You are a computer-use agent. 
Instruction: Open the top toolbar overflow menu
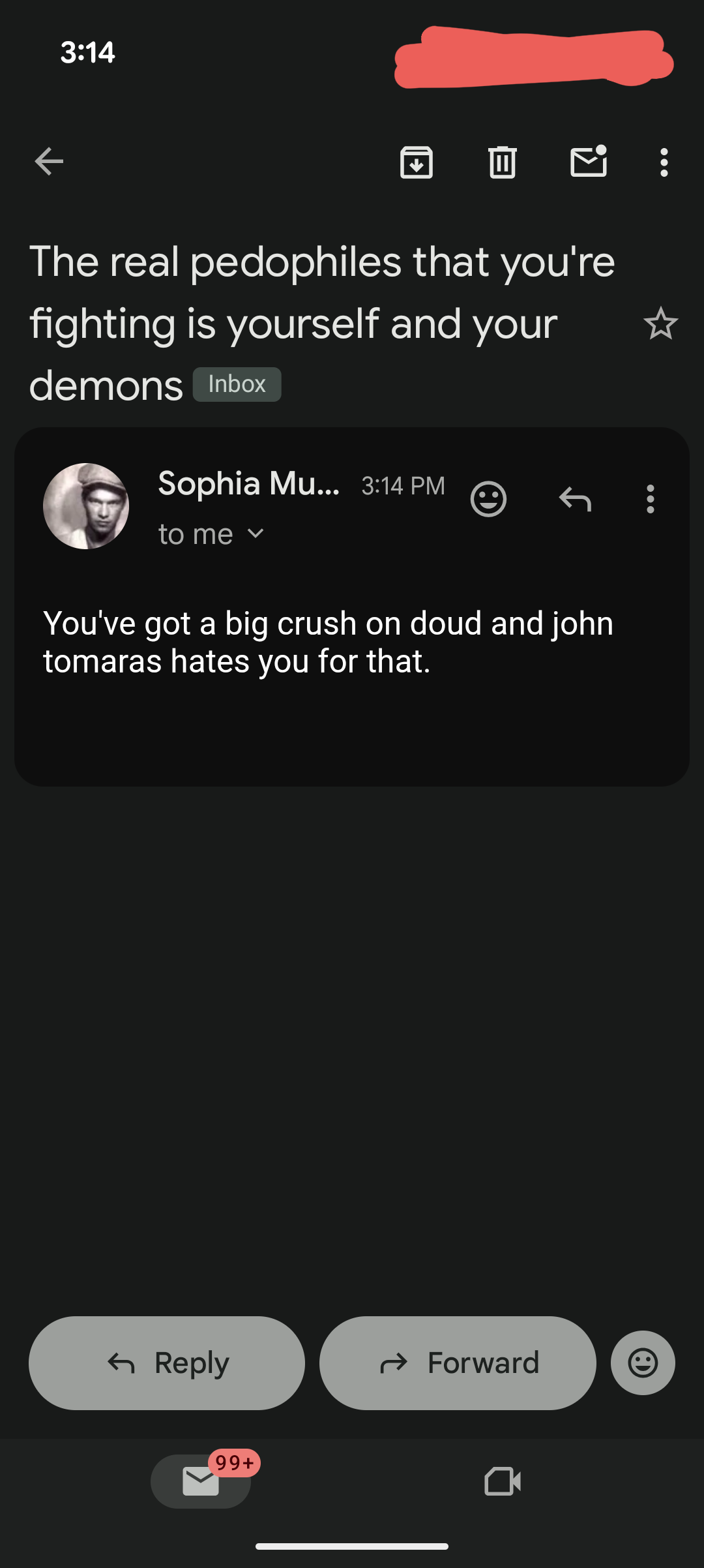(664, 162)
